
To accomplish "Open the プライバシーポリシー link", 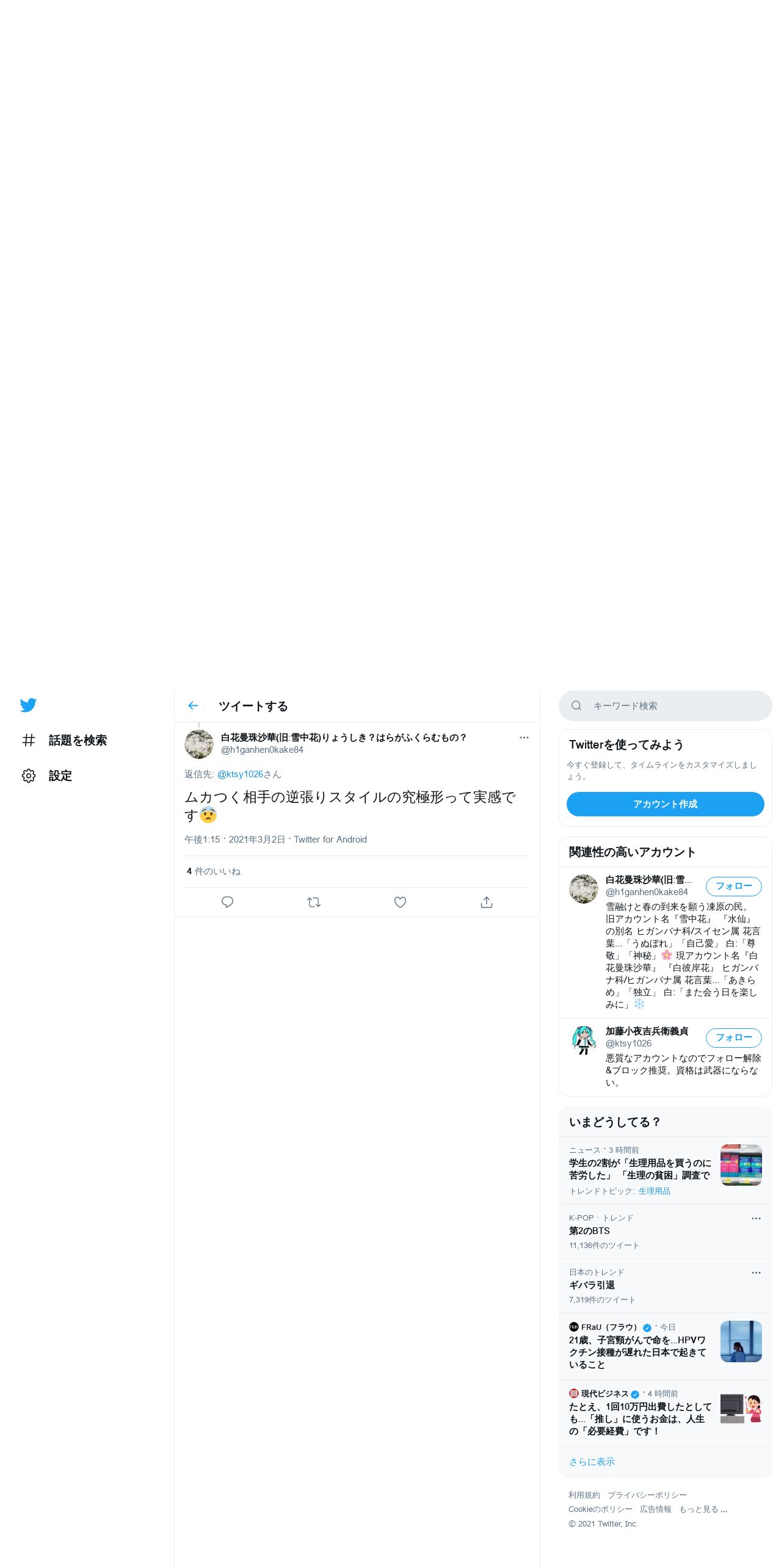I will [x=647, y=1495].
